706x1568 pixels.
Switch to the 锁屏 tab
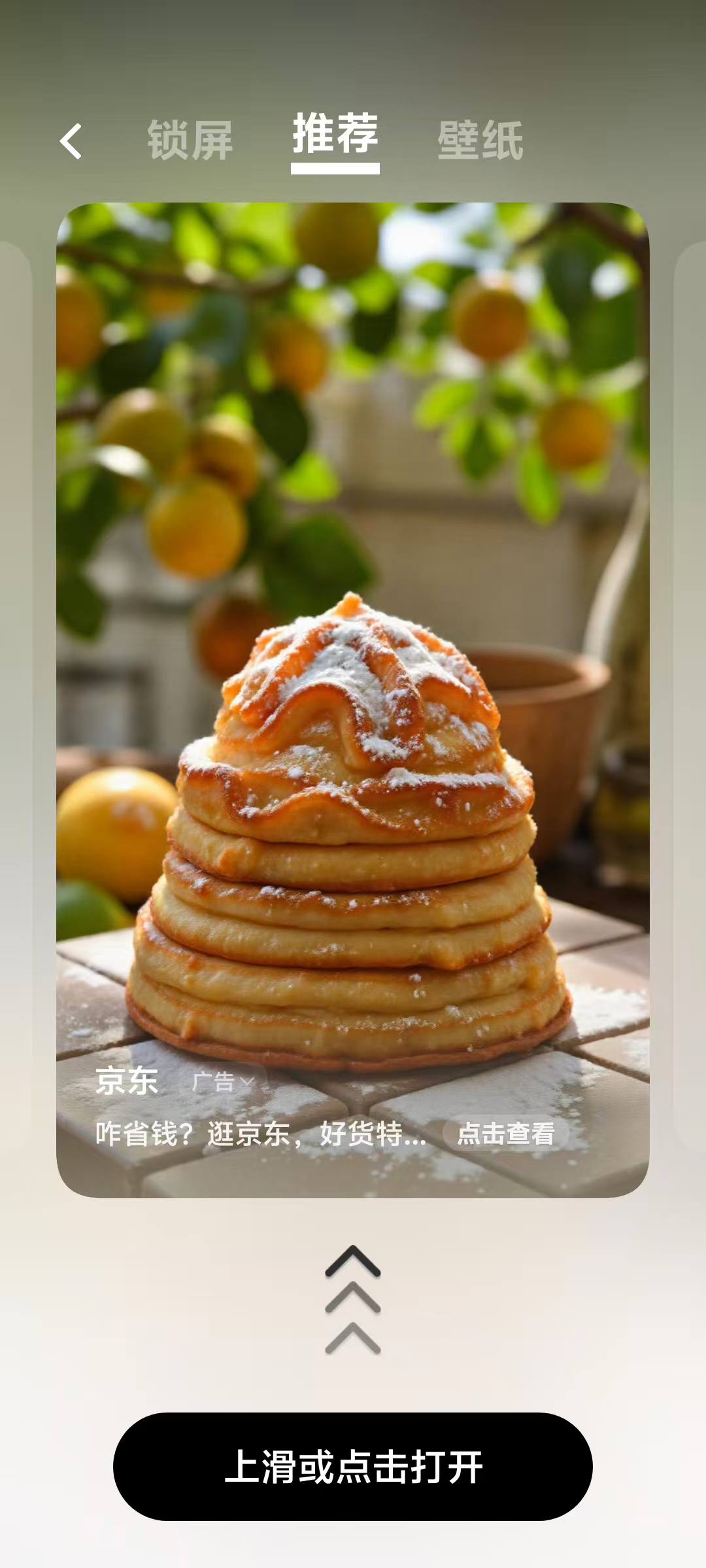pyautogui.click(x=190, y=140)
